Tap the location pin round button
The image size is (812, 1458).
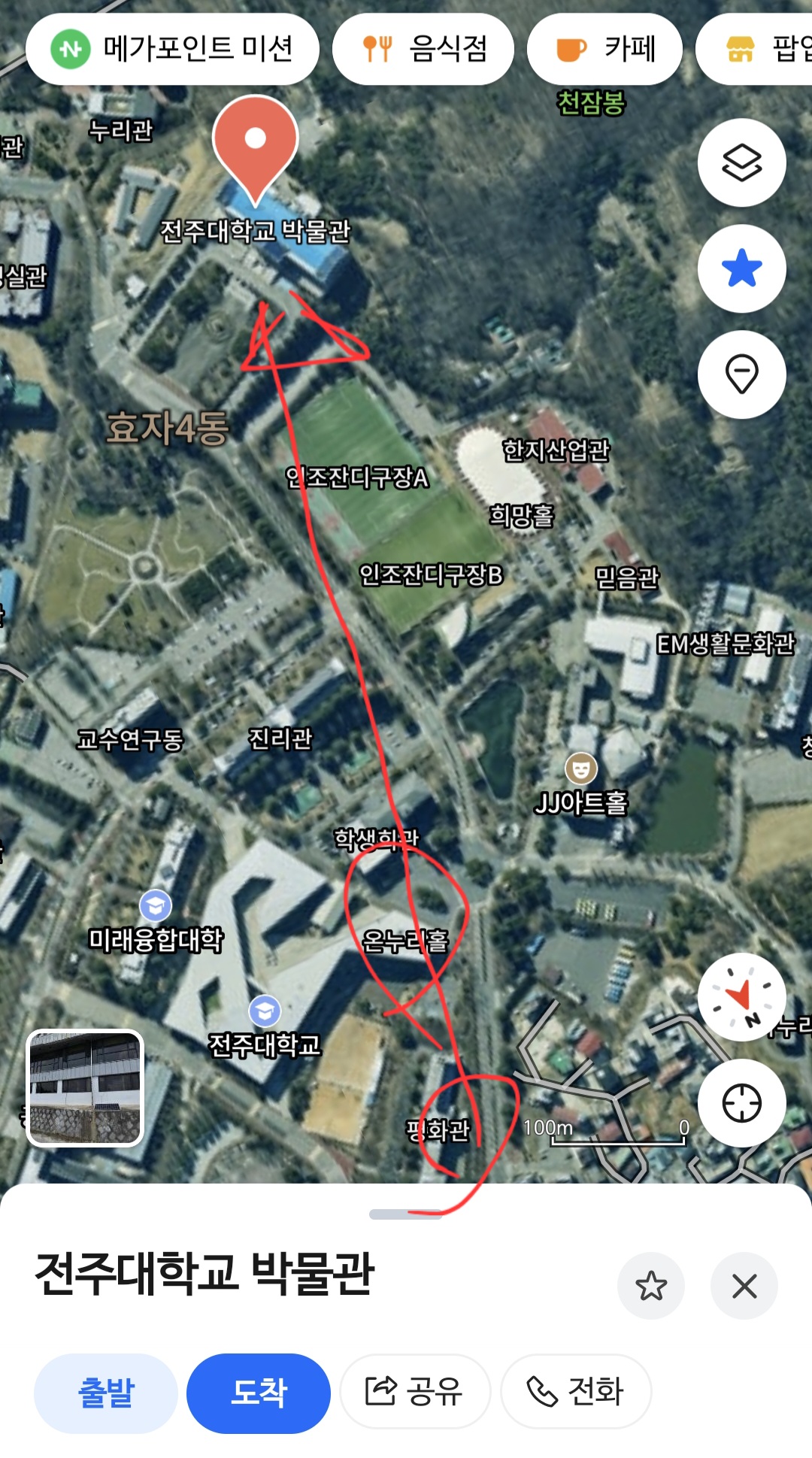coord(741,374)
